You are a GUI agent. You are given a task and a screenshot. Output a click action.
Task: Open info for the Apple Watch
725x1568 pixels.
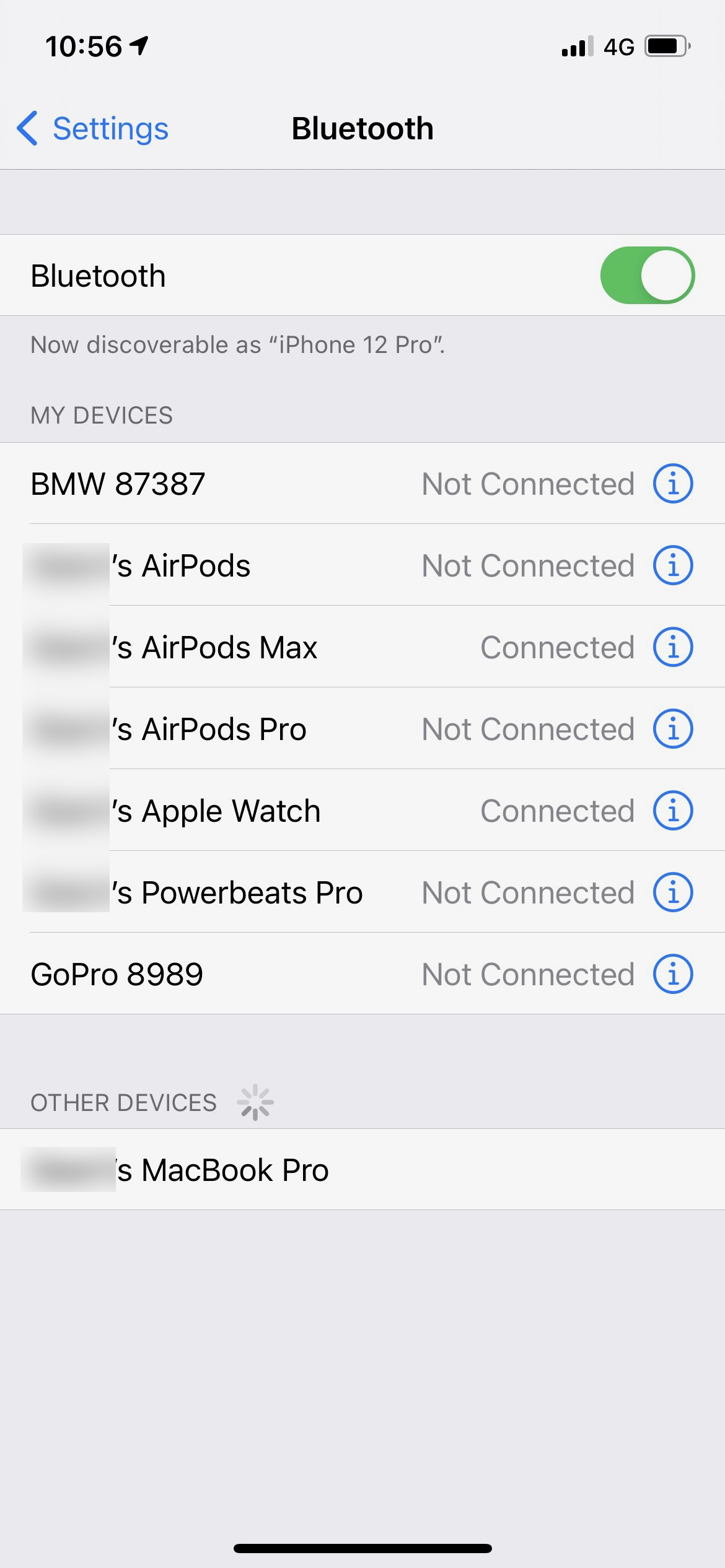point(673,811)
